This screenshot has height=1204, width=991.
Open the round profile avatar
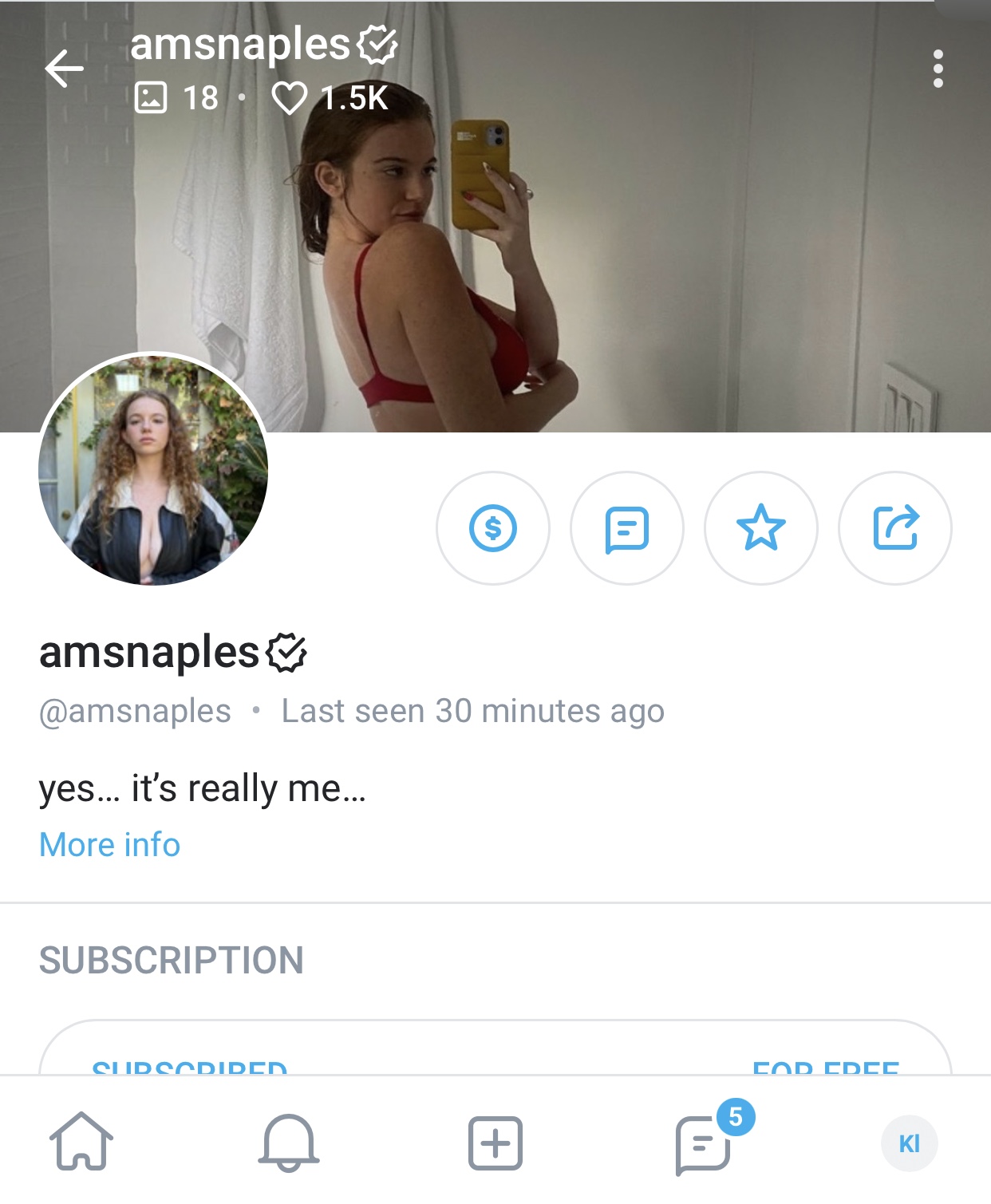point(153,469)
